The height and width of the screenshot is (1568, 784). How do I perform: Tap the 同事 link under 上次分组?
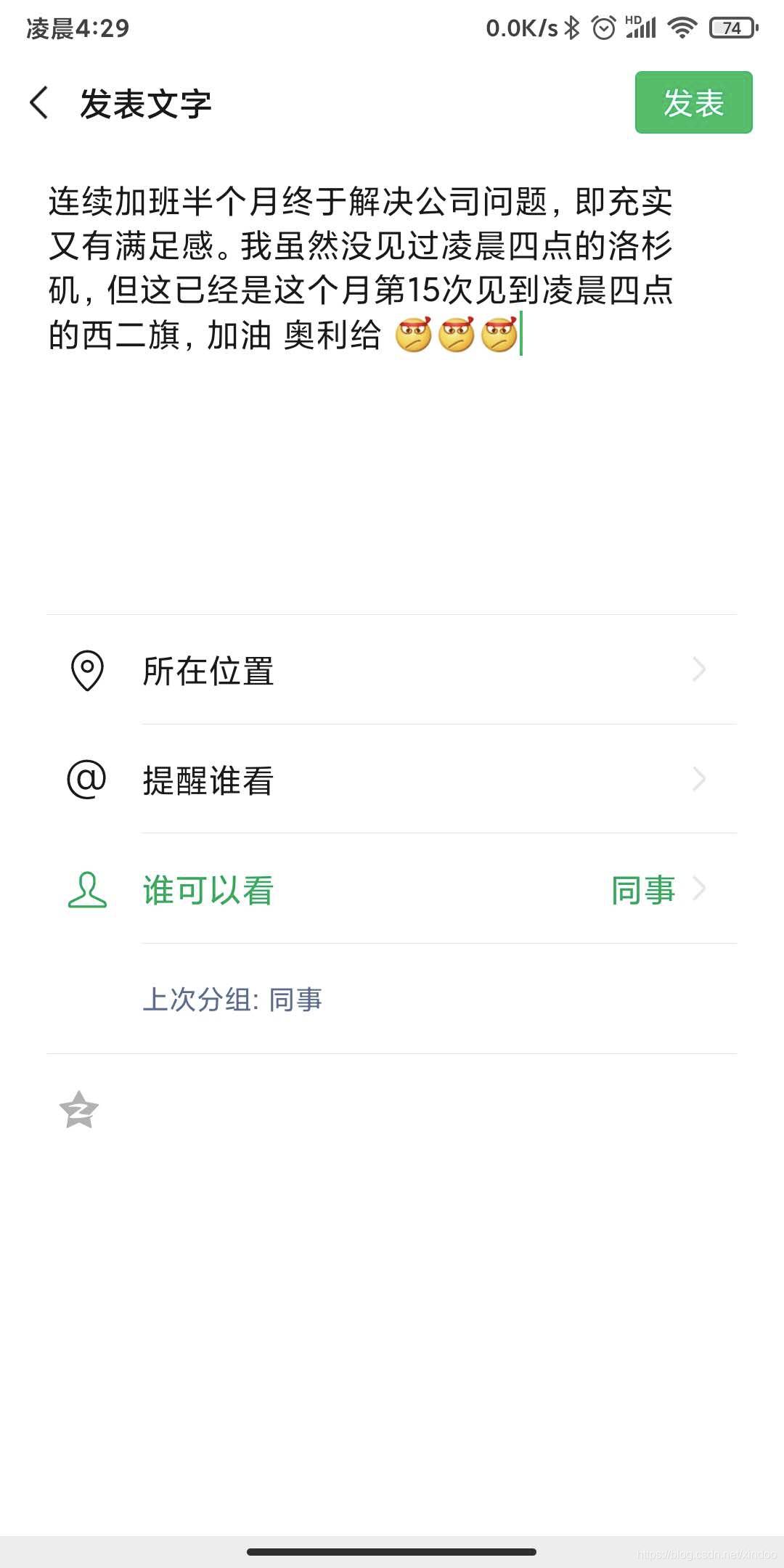(295, 1000)
